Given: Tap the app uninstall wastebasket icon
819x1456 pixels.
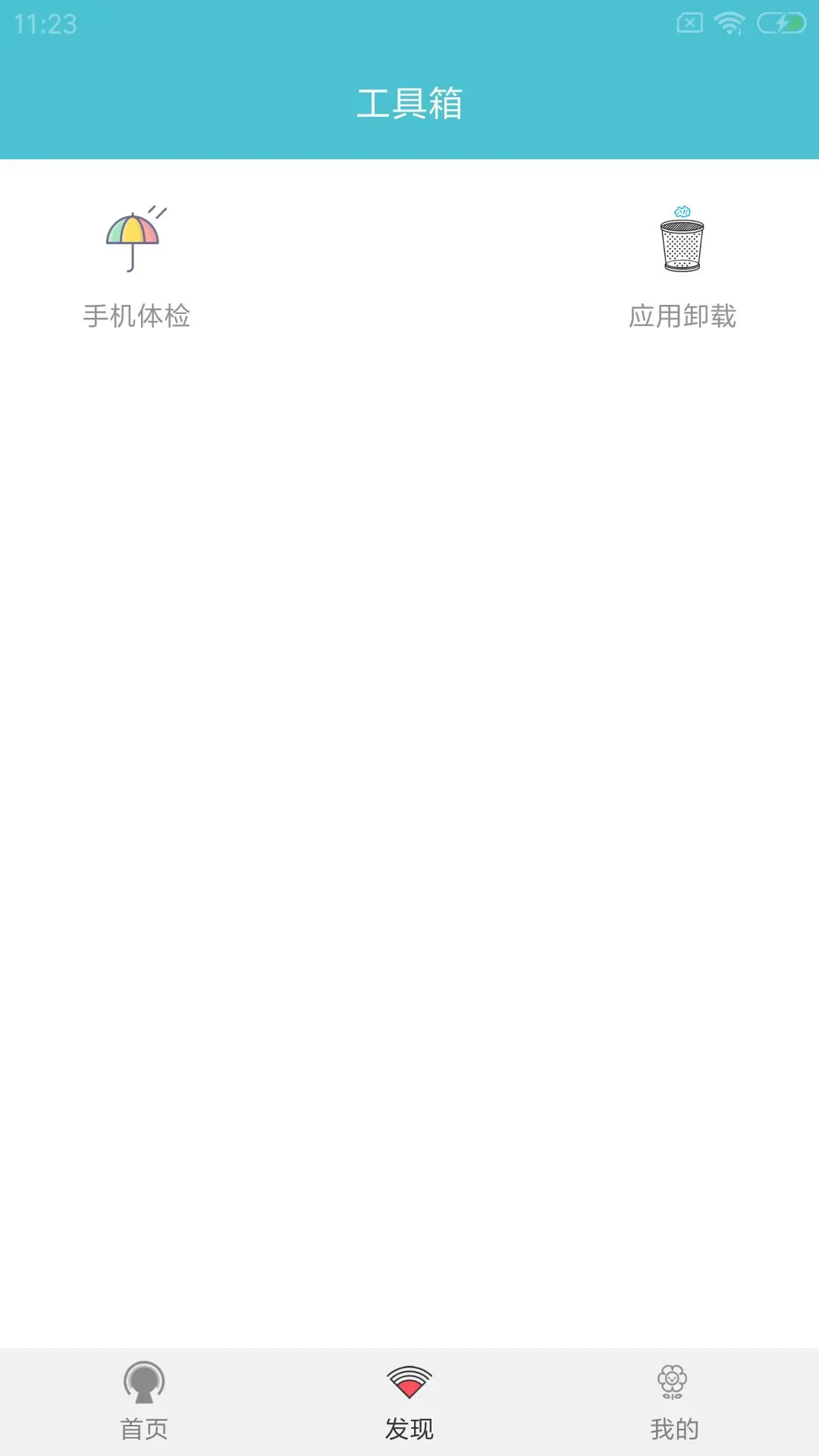Looking at the screenshot, I should tap(681, 244).
